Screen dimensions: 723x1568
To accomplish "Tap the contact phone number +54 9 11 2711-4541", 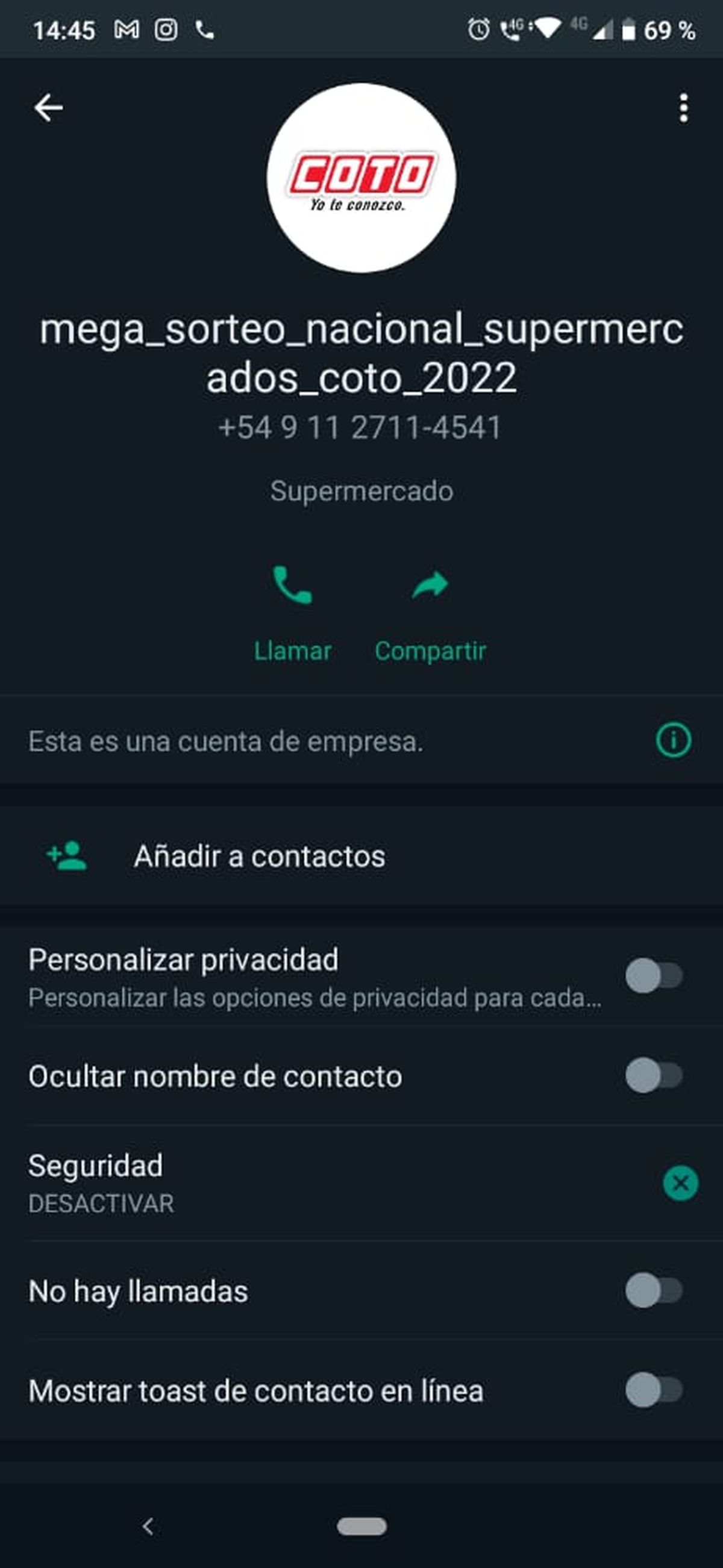I will [x=361, y=428].
